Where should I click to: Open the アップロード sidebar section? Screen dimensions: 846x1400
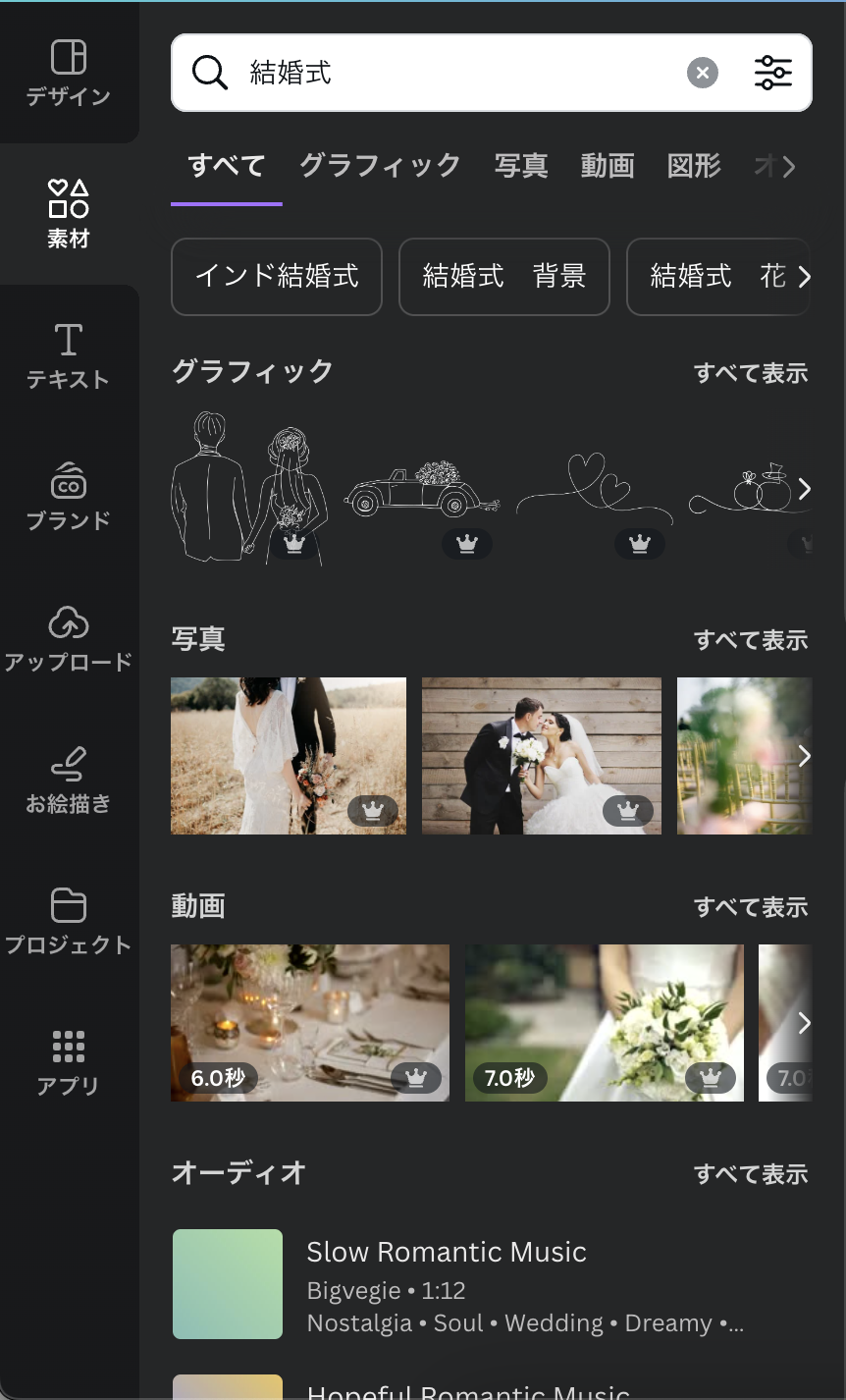69,638
